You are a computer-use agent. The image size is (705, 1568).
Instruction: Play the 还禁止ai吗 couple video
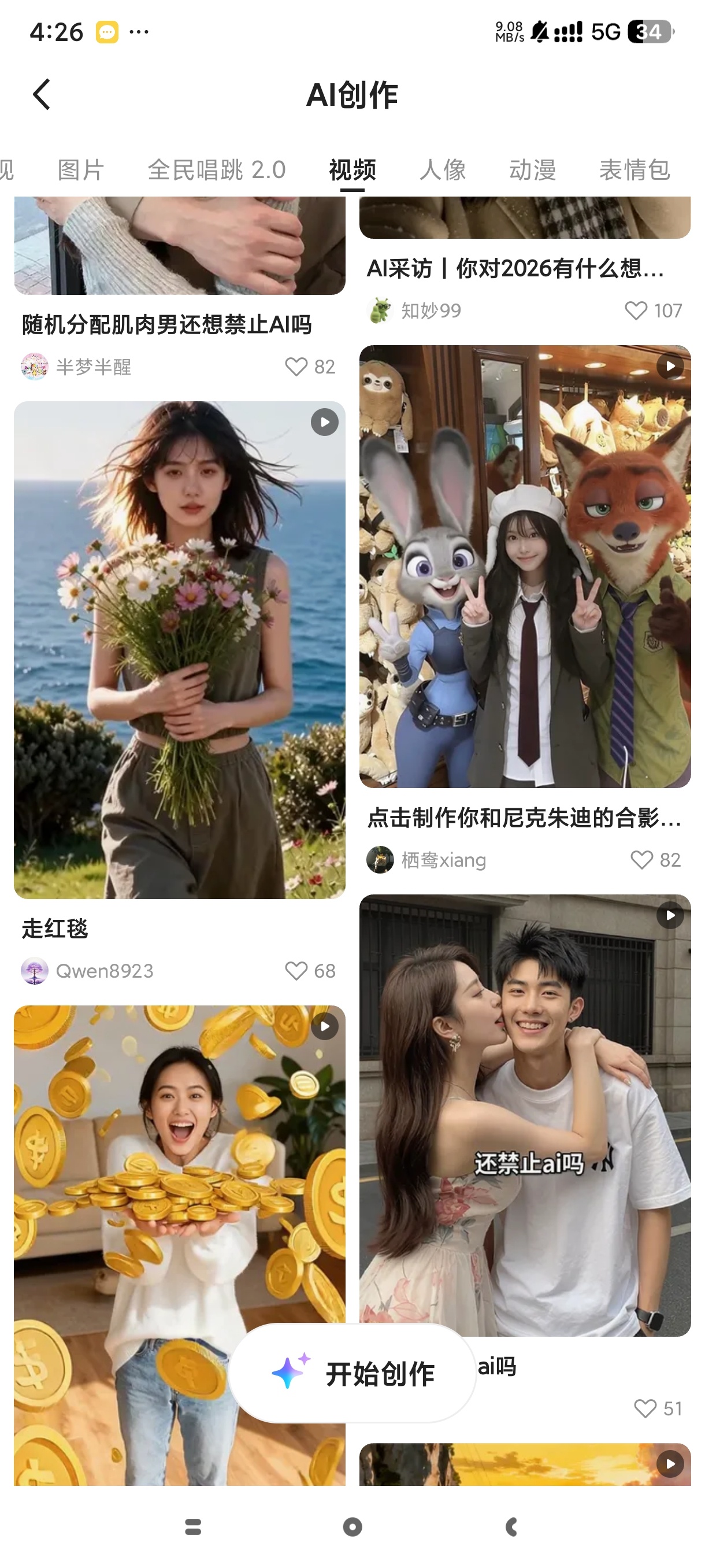click(525, 1114)
